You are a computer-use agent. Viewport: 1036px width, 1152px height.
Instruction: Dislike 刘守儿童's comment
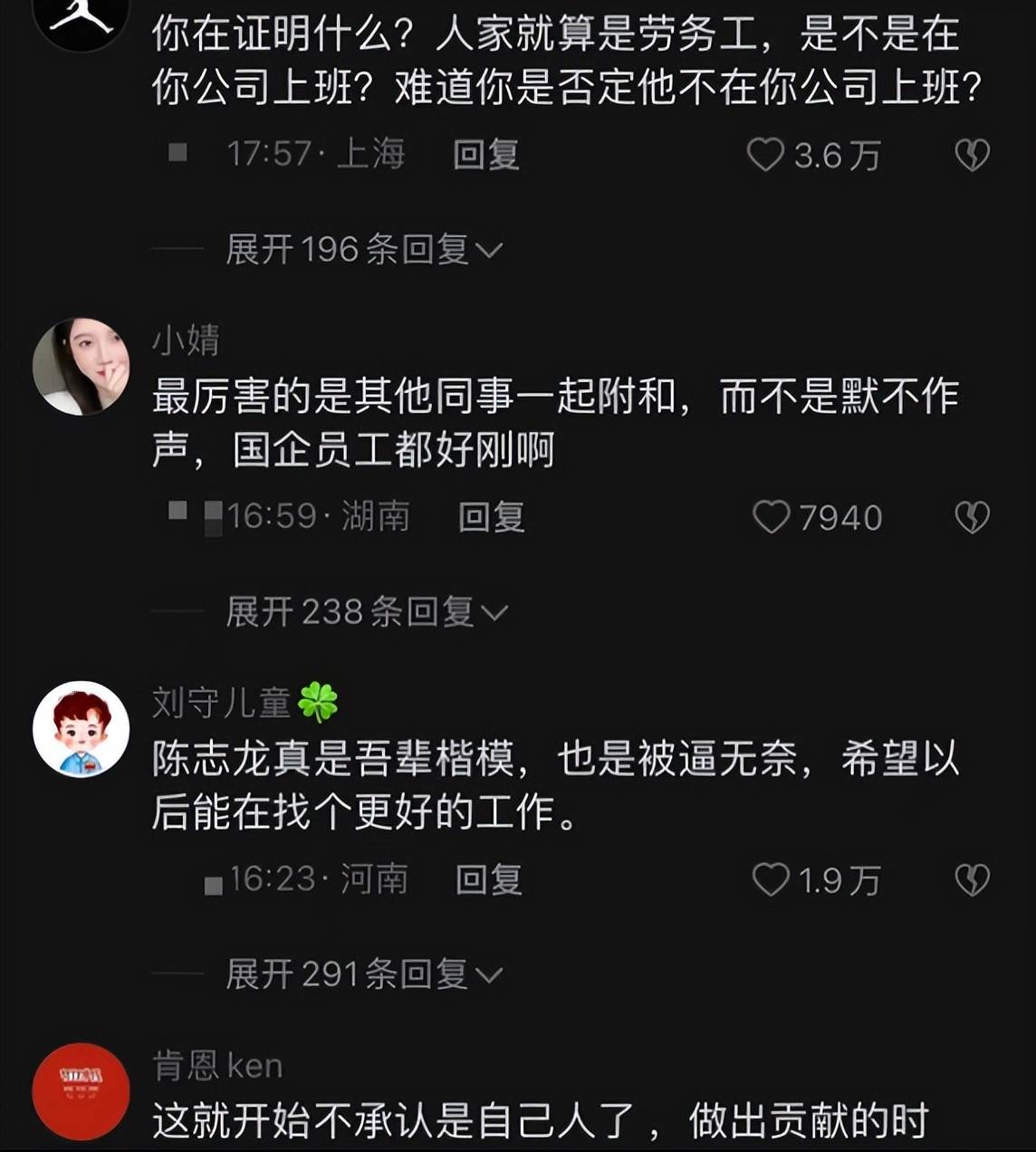click(x=972, y=880)
